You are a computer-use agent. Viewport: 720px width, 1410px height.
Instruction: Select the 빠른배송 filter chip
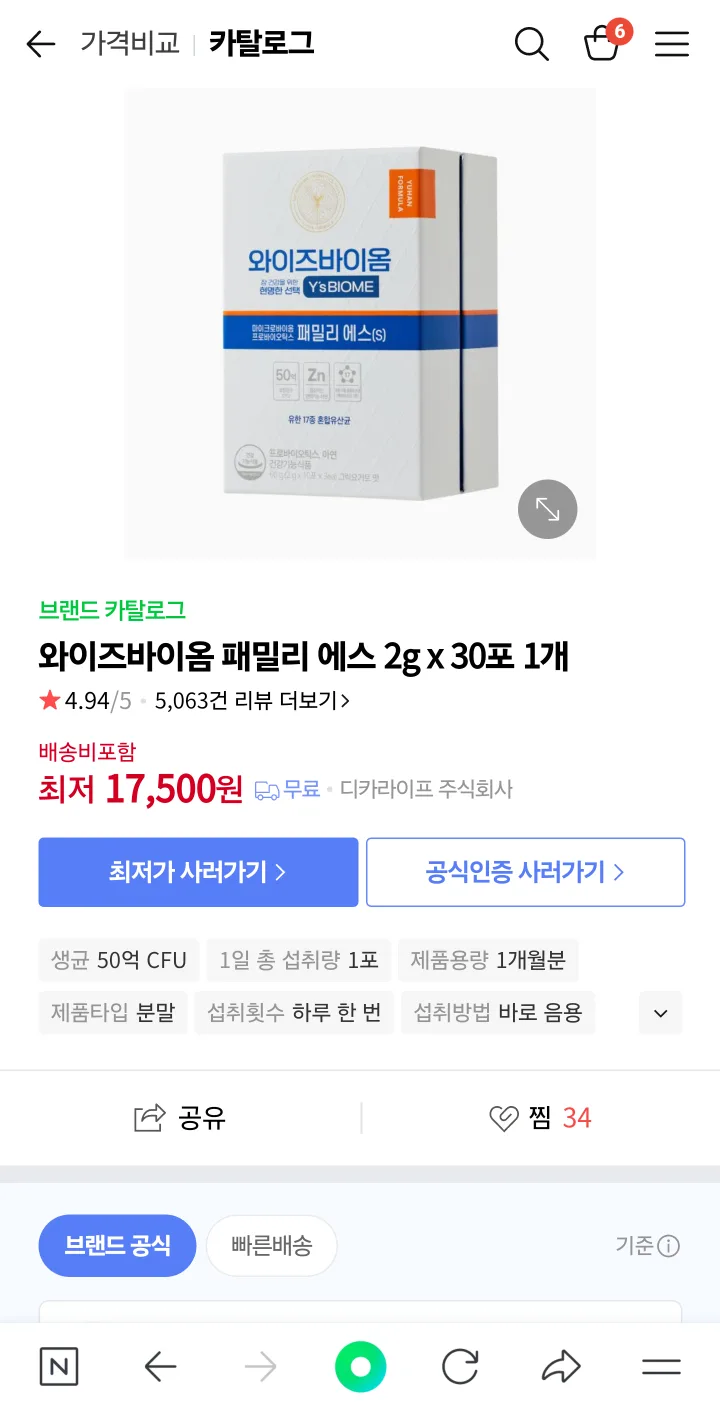[x=271, y=1246]
